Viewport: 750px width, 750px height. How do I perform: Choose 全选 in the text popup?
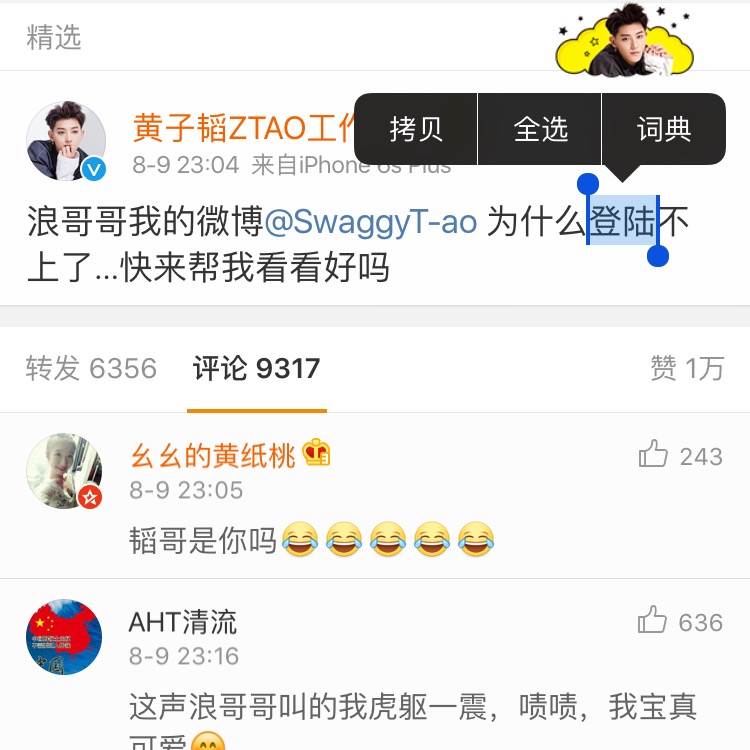[540, 129]
